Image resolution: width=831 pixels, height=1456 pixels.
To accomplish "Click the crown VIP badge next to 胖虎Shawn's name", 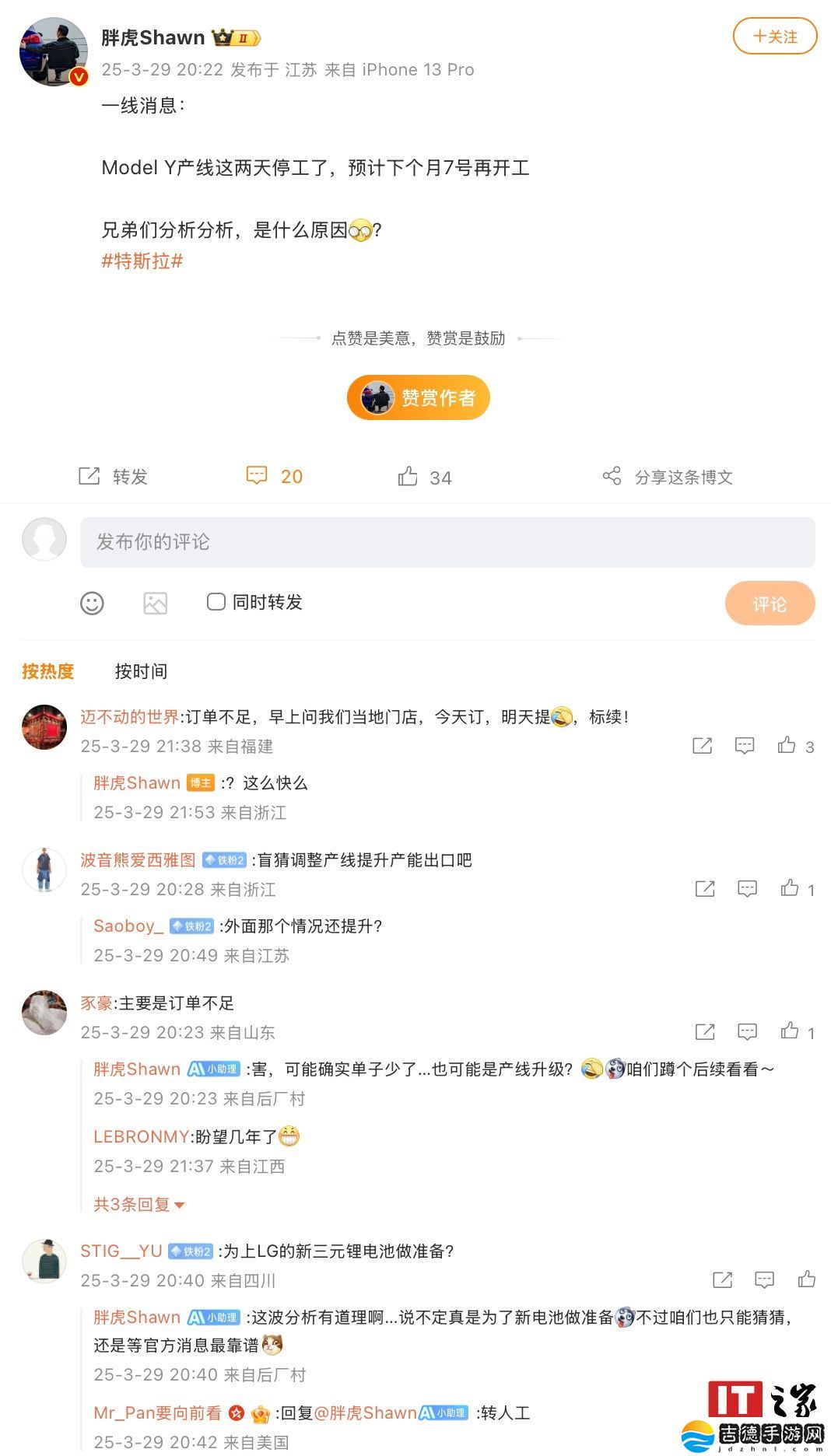I will (x=237, y=37).
